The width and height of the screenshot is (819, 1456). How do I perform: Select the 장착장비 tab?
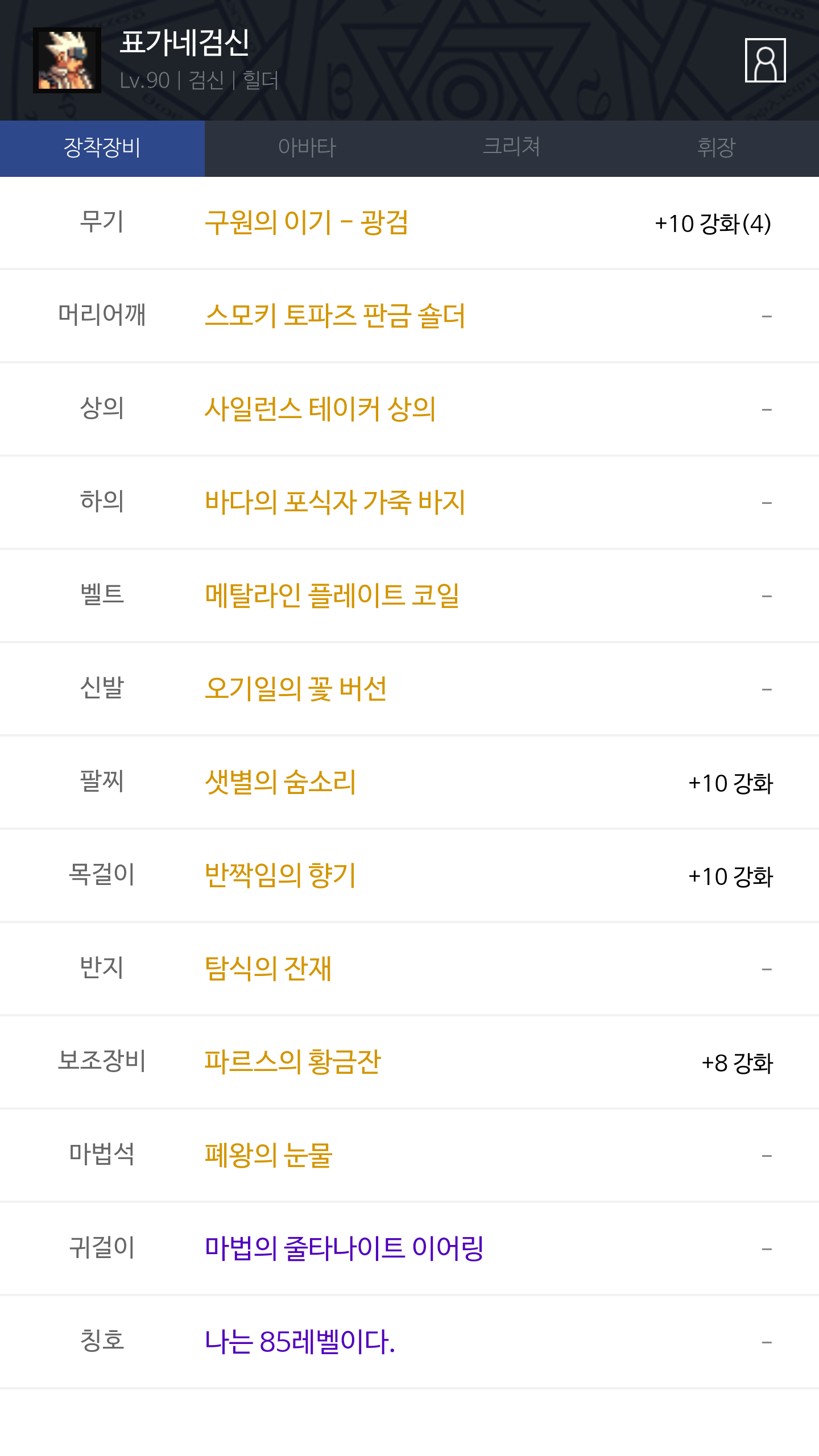click(102, 148)
